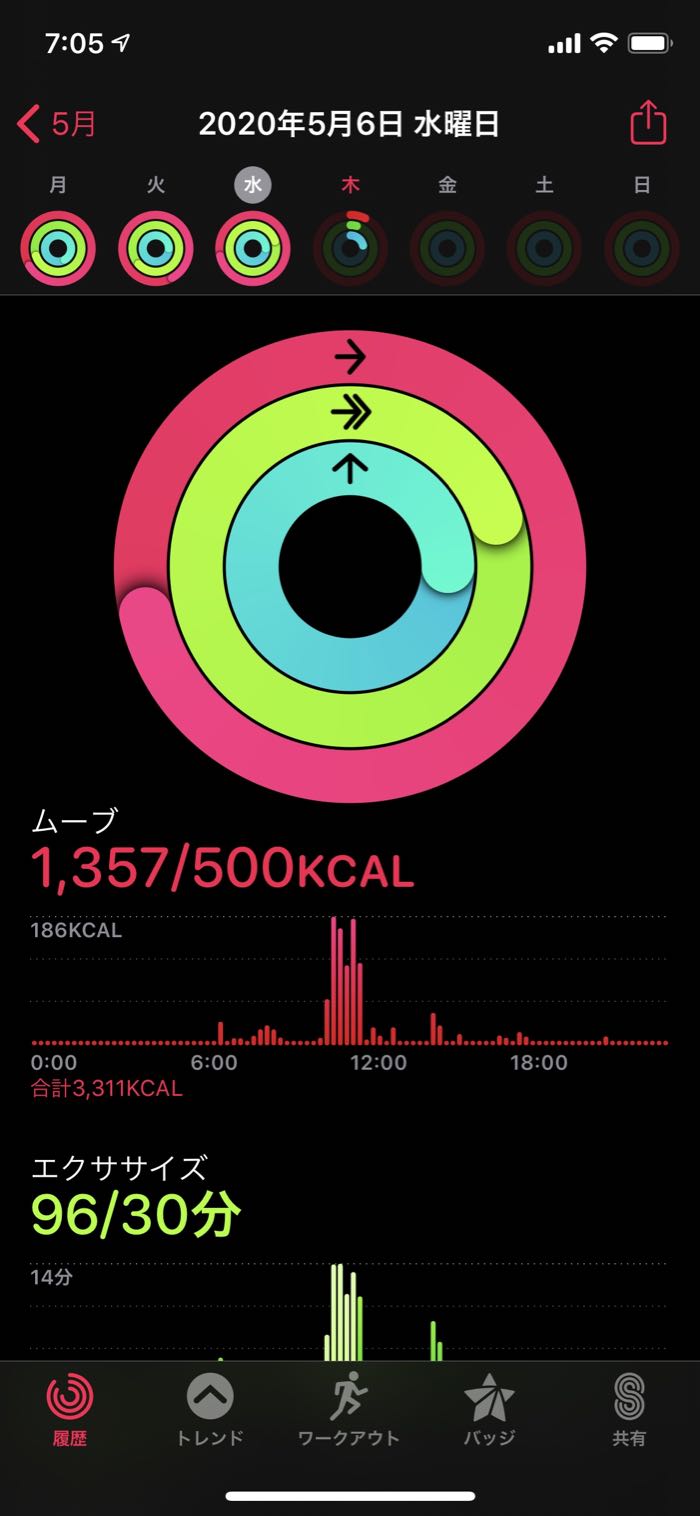Switch to the トレンド tab
This screenshot has height=1516, width=700.
click(210, 1410)
